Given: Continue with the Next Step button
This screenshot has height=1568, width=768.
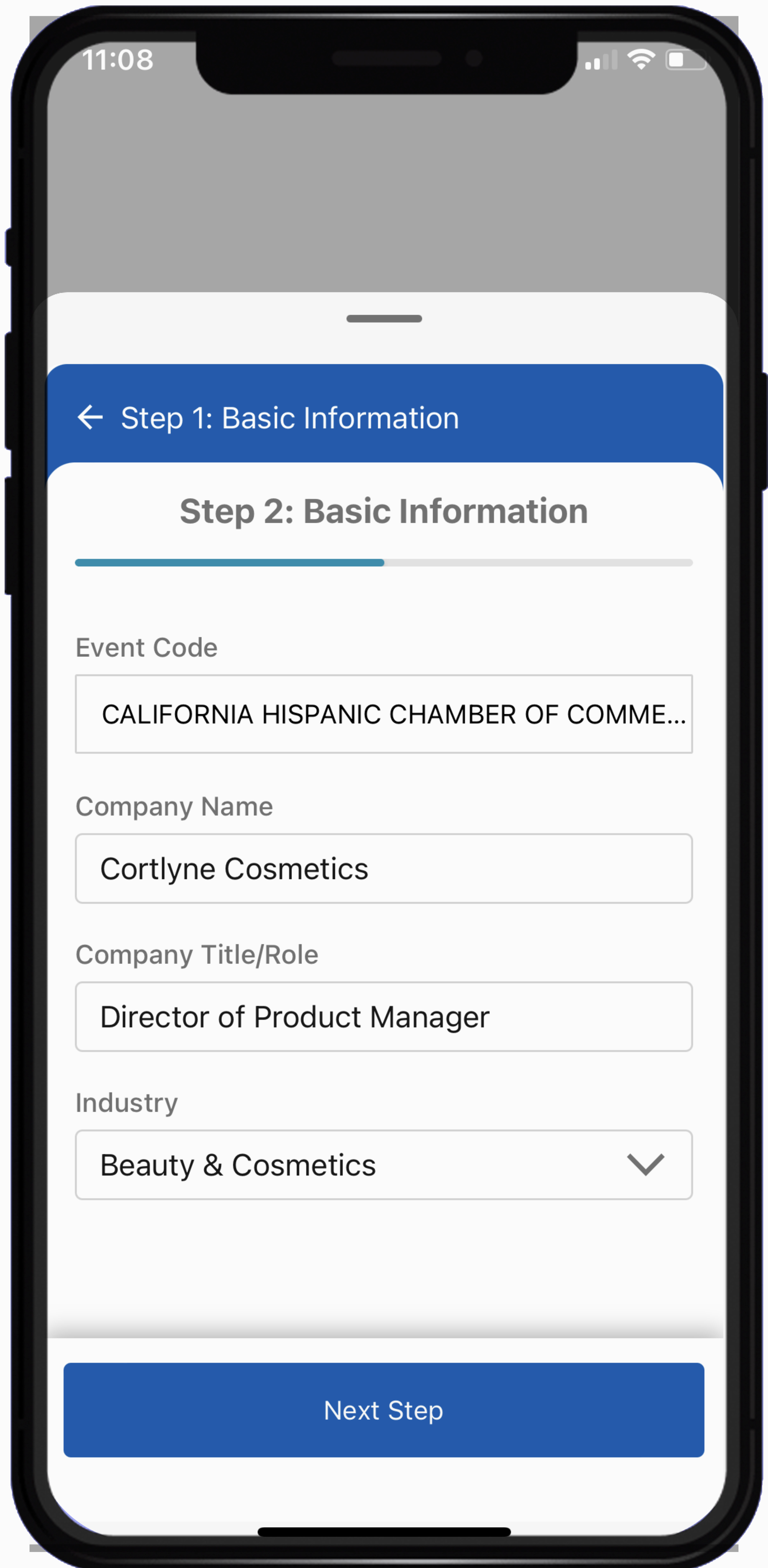Looking at the screenshot, I should click(x=383, y=1410).
